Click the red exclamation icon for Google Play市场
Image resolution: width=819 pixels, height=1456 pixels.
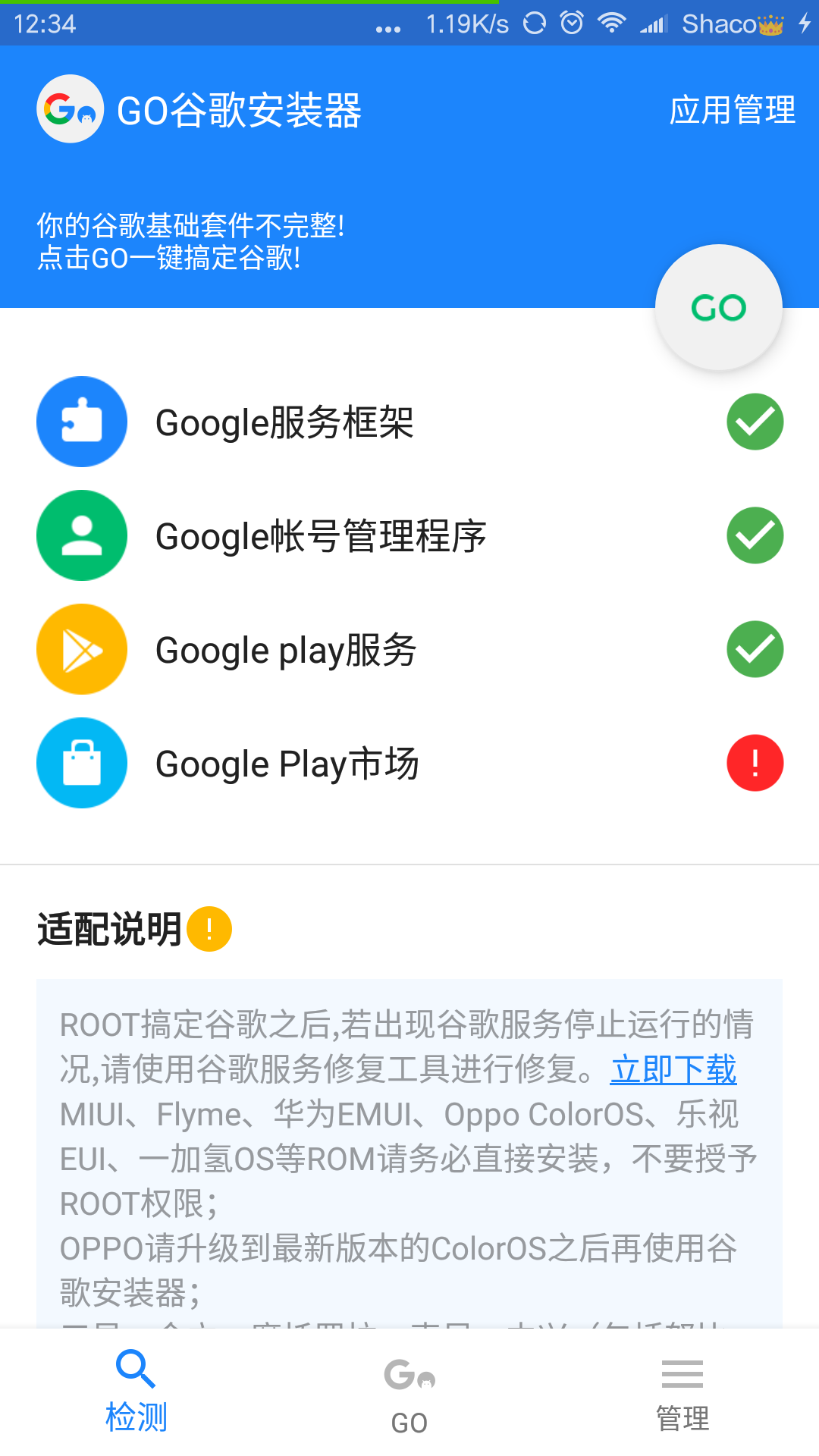(x=755, y=763)
